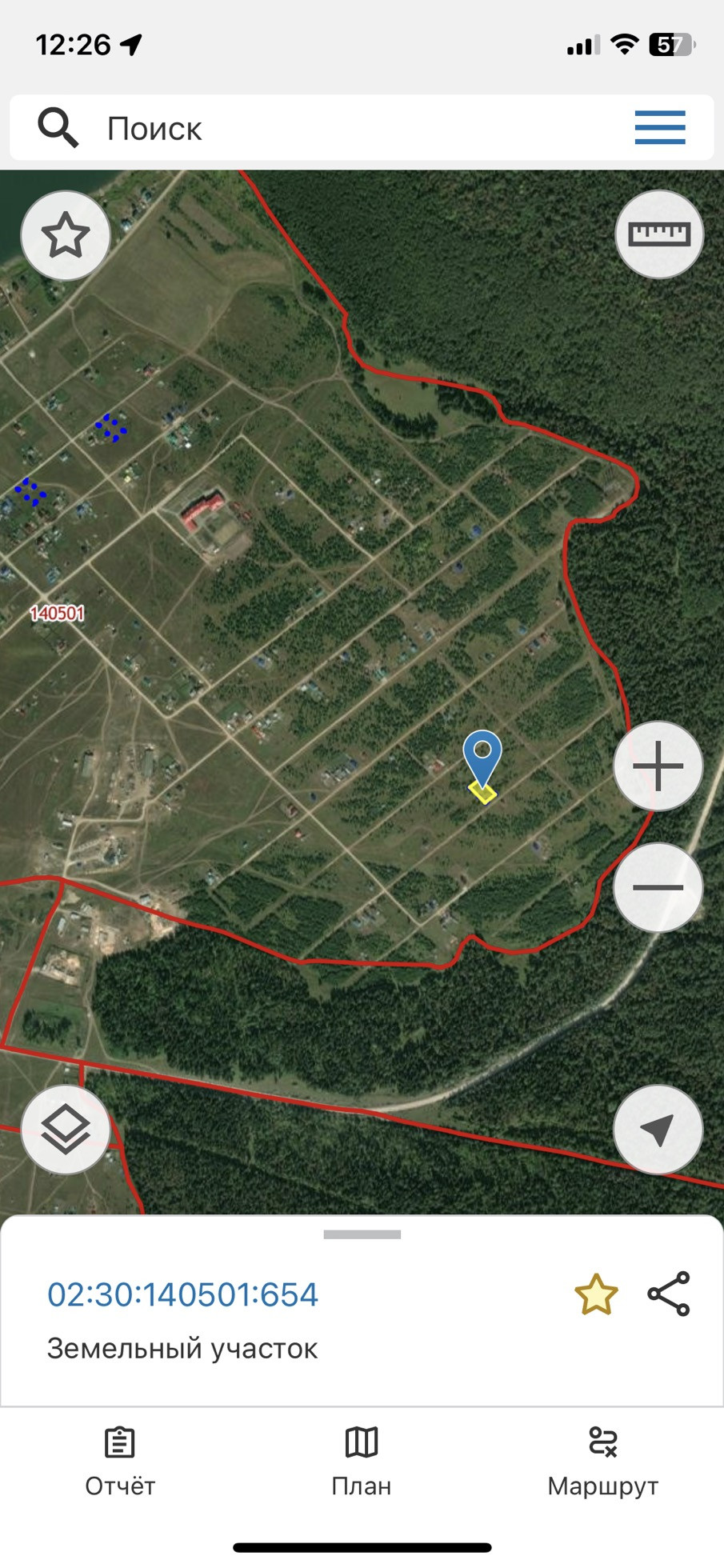Viewport: 724px width, 1568px height.
Task: Open cadastral number 02:30:140501:654 details
Action: coord(183,1294)
